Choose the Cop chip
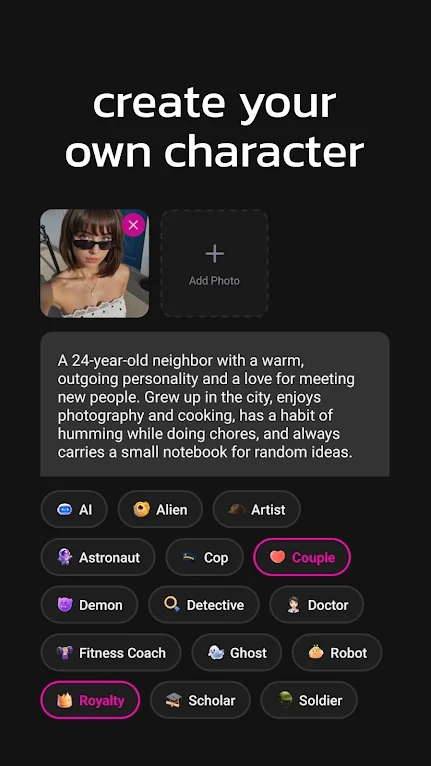 pos(204,557)
